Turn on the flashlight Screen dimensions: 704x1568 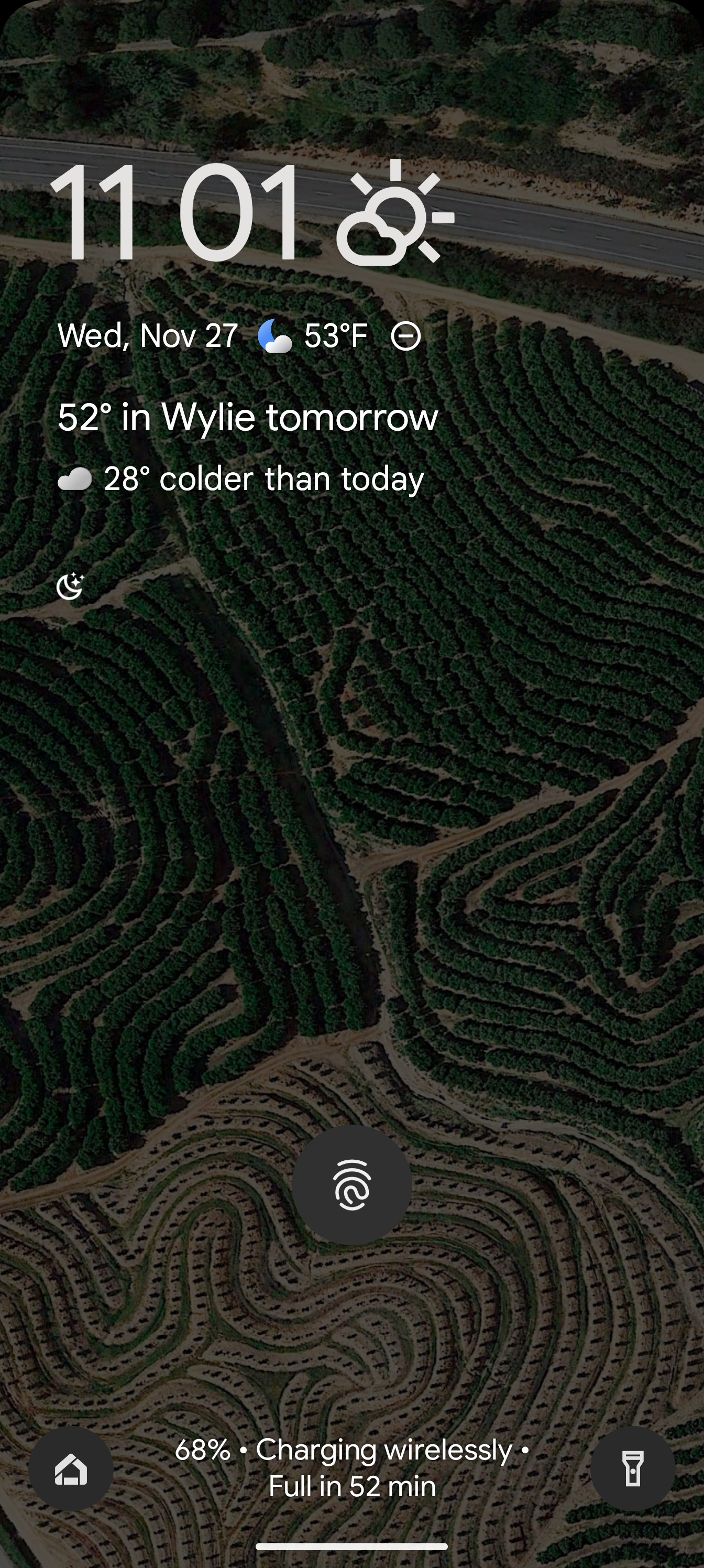632,1468
